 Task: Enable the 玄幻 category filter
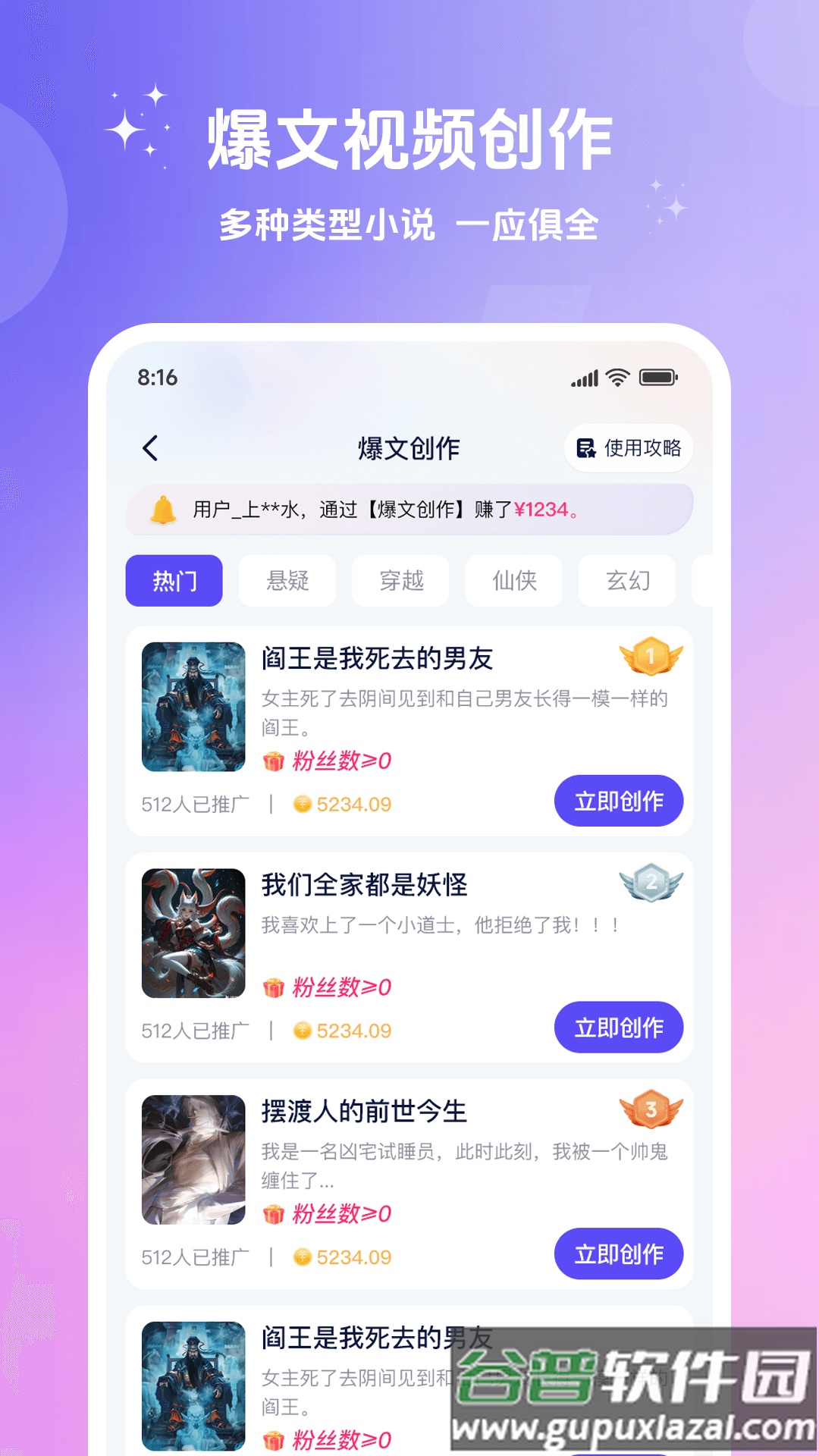coord(626,580)
